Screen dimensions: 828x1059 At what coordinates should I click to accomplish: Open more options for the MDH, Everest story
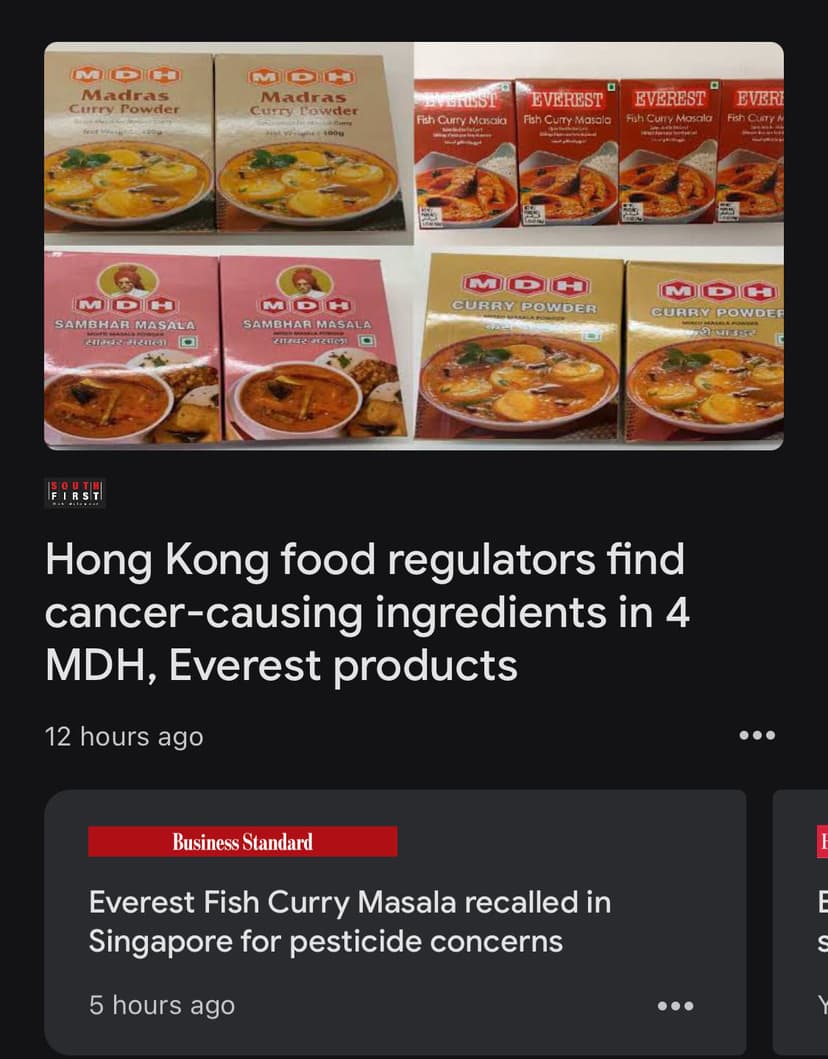point(756,736)
